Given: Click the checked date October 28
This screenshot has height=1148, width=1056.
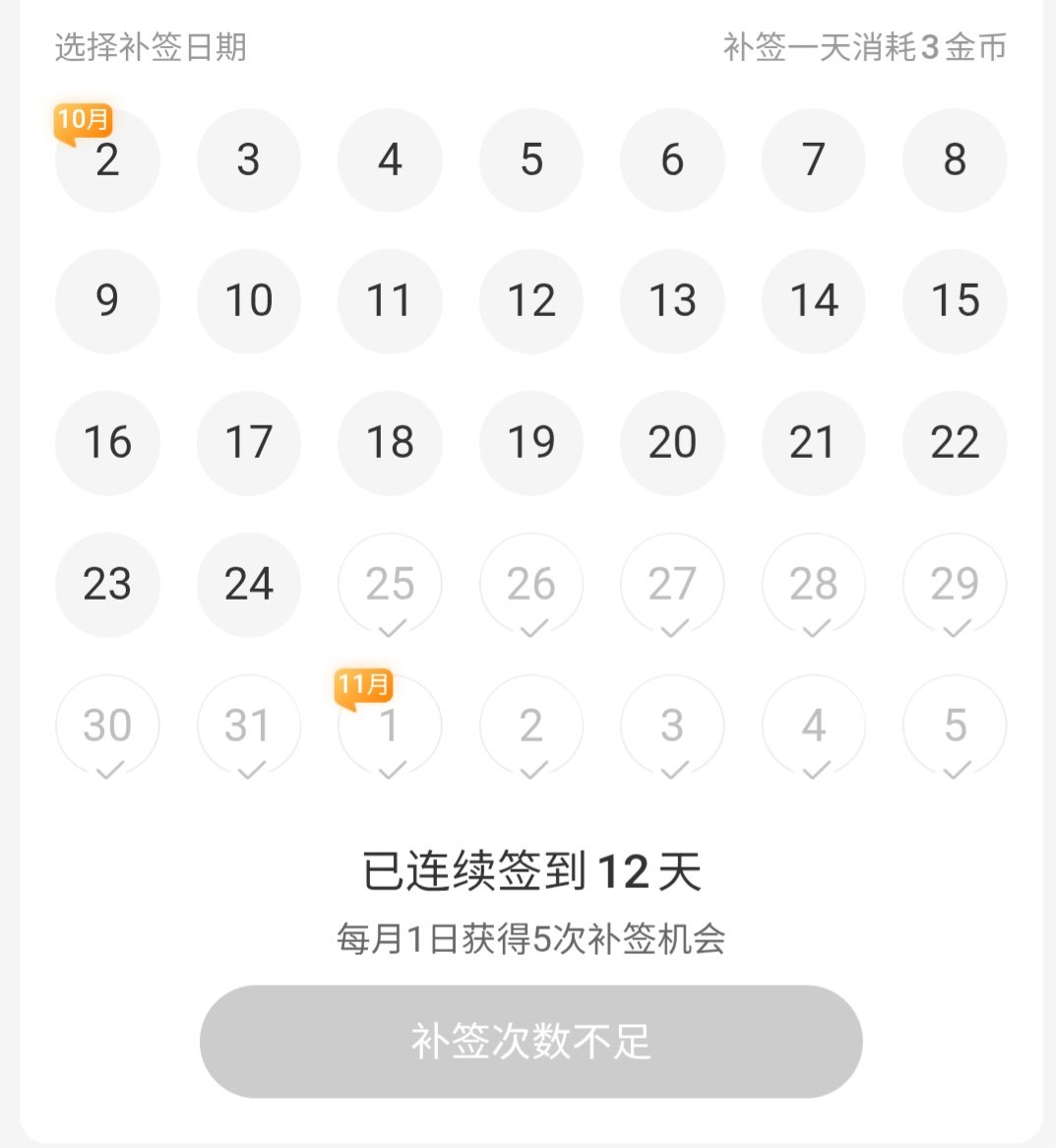Looking at the screenshot, I should [813, 584].
